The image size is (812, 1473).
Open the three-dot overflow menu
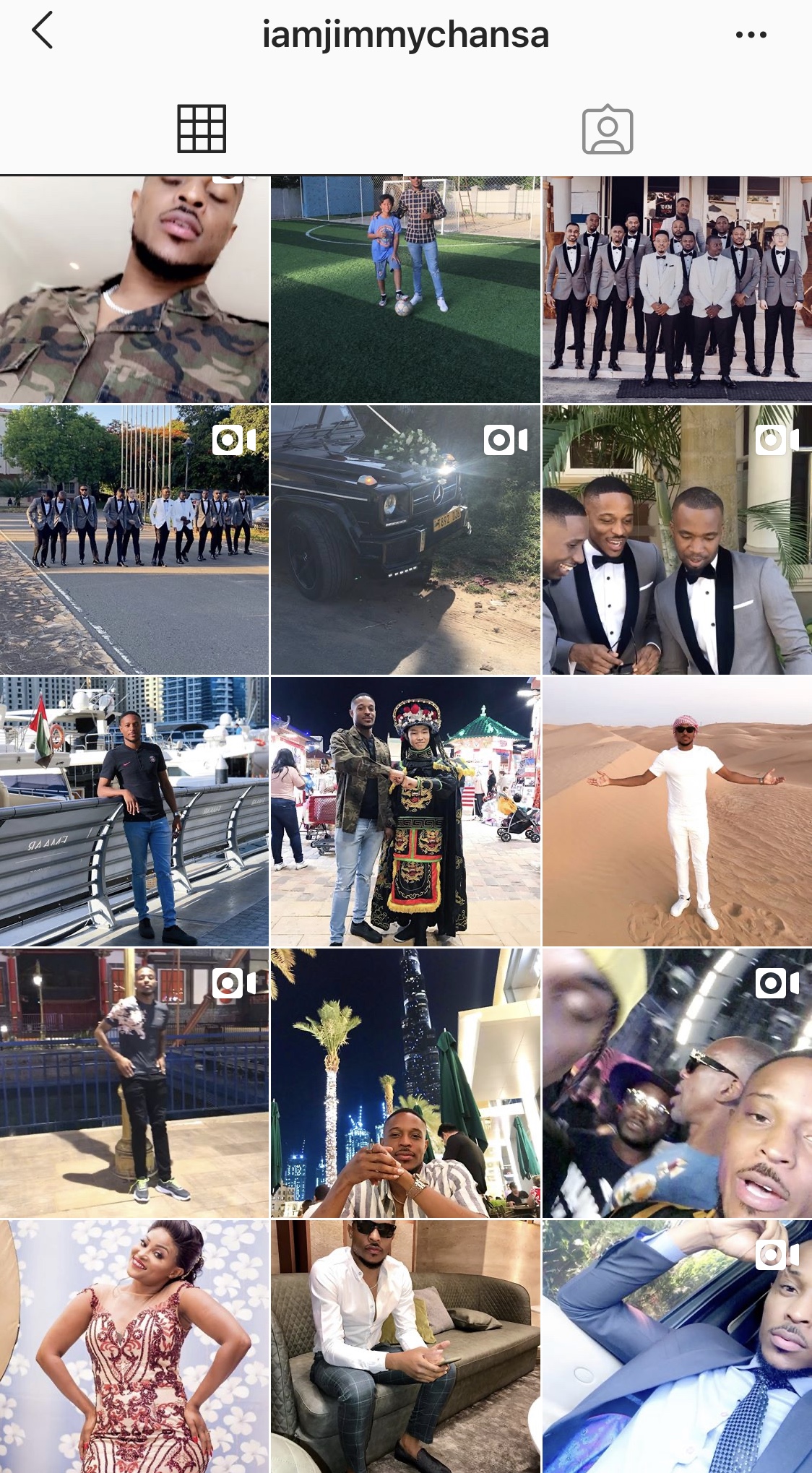click(x=751, y=35)
